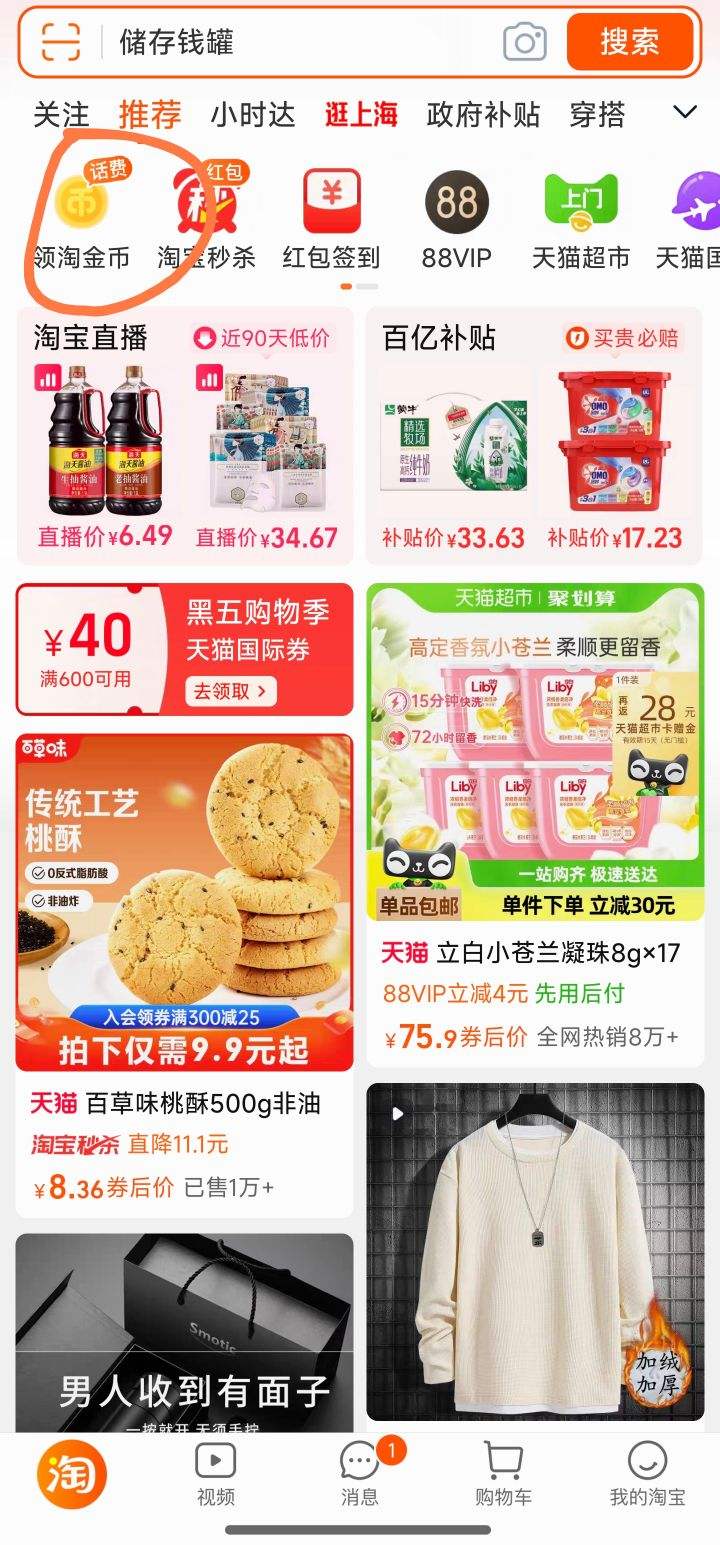The height and width of the screenshot is (1545, 720).
Task: Switch to the 关注 tab
Action: [x=62, y=114]
